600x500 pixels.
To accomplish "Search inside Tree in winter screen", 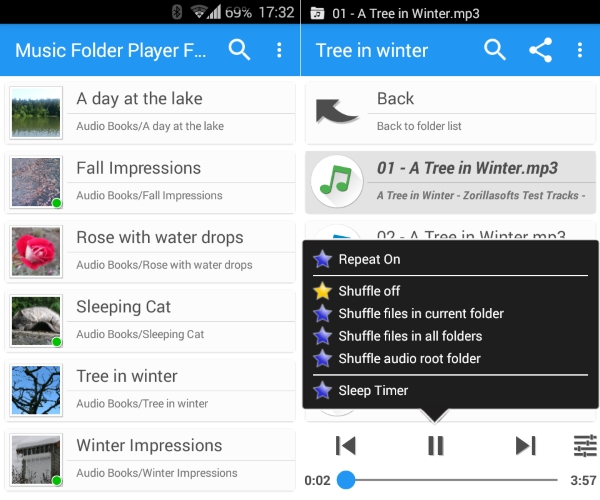I will click(x=495, y=50).
